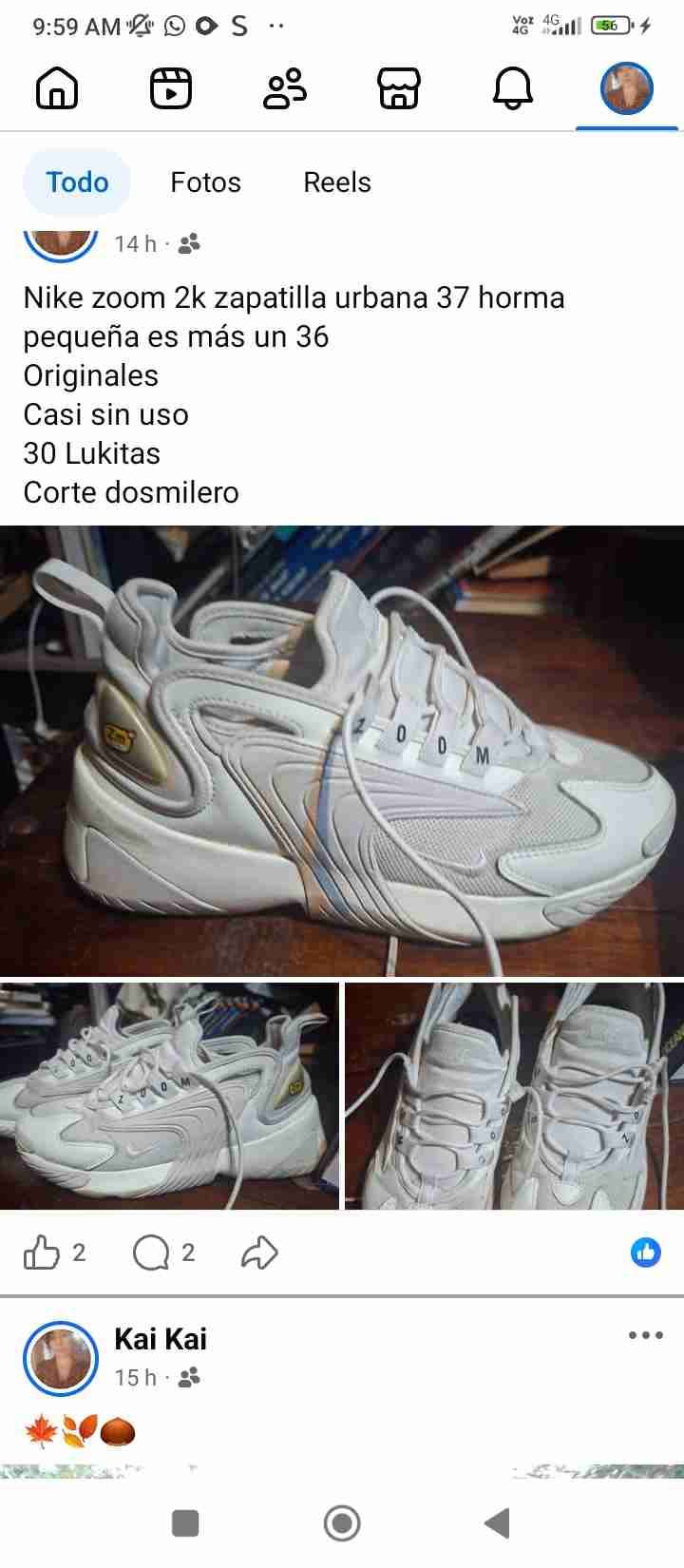Viewport: 684px width, 1568px height.
Task: Open the Friends icon in top navigation
Action: (x=283, y=88)
